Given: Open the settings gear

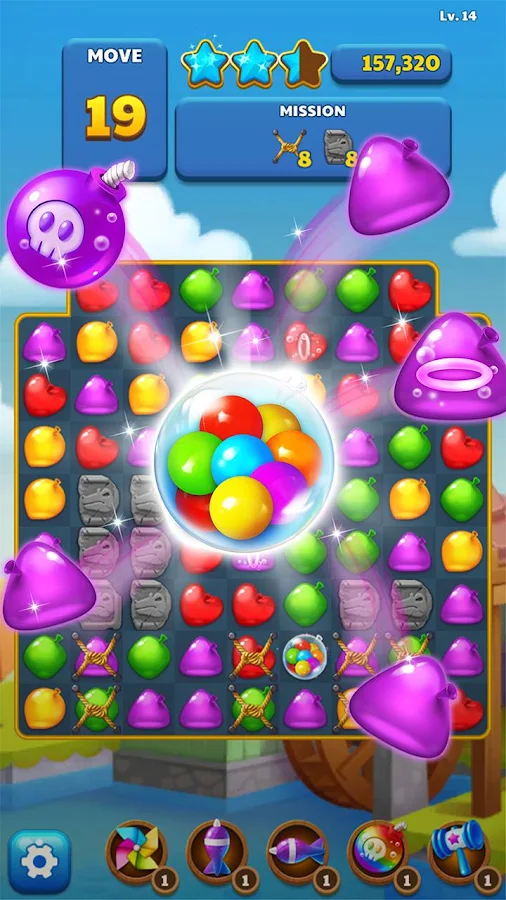Looking at the screenshot, I should 39,860.
